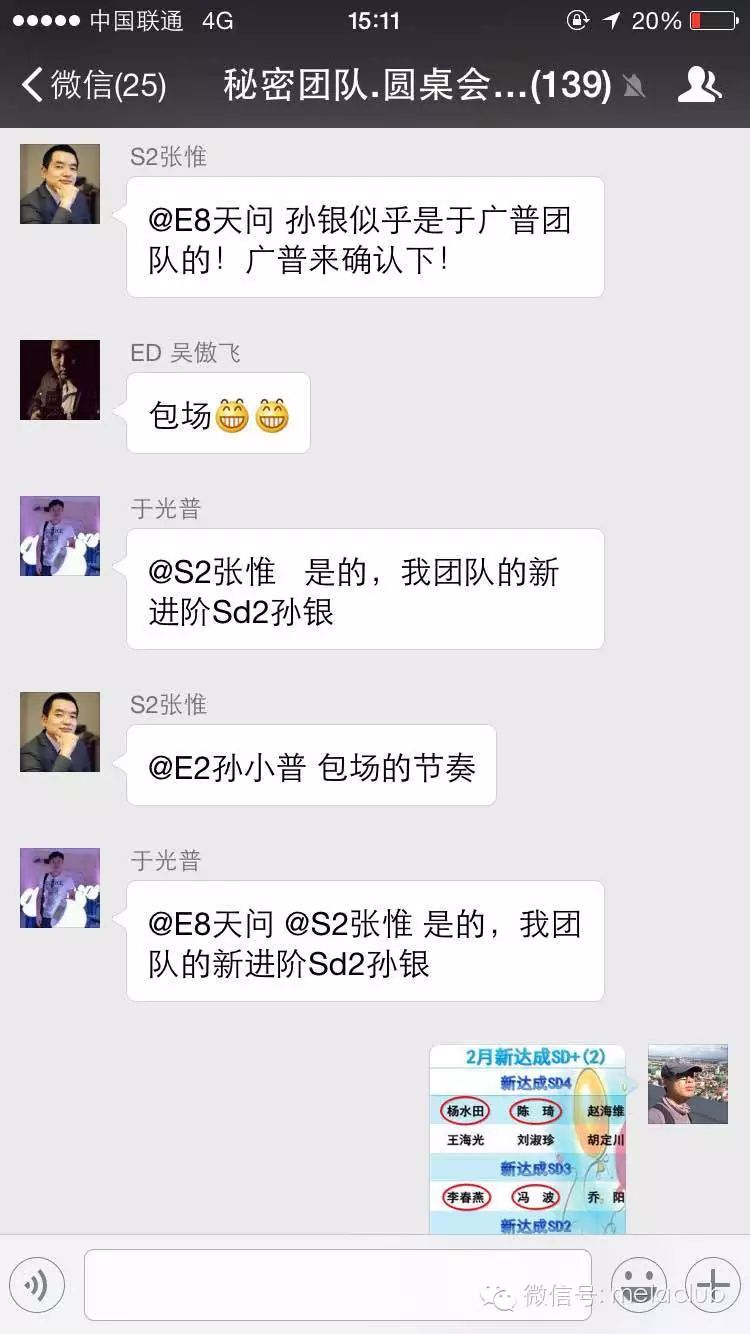Open the plus attachment menu
The height and width of the screenshot is (1334, 750).
[712, 1284]
